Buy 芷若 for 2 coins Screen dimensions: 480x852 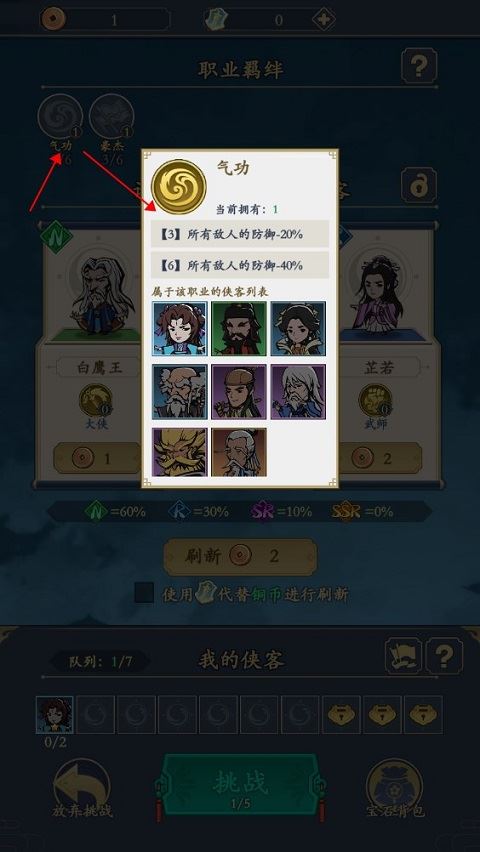coord(380,458)
